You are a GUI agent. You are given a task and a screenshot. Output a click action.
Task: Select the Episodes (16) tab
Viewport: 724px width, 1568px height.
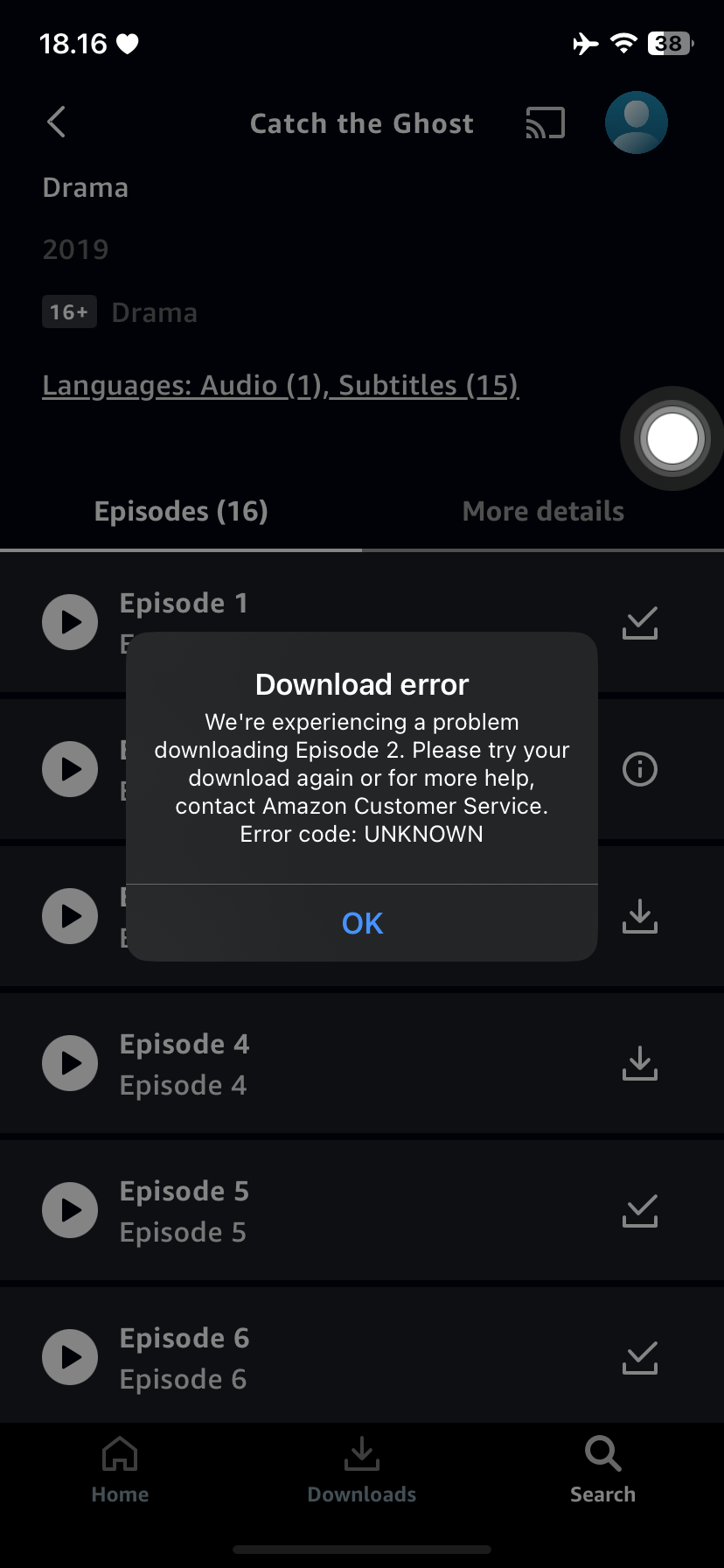coord(181,511)
